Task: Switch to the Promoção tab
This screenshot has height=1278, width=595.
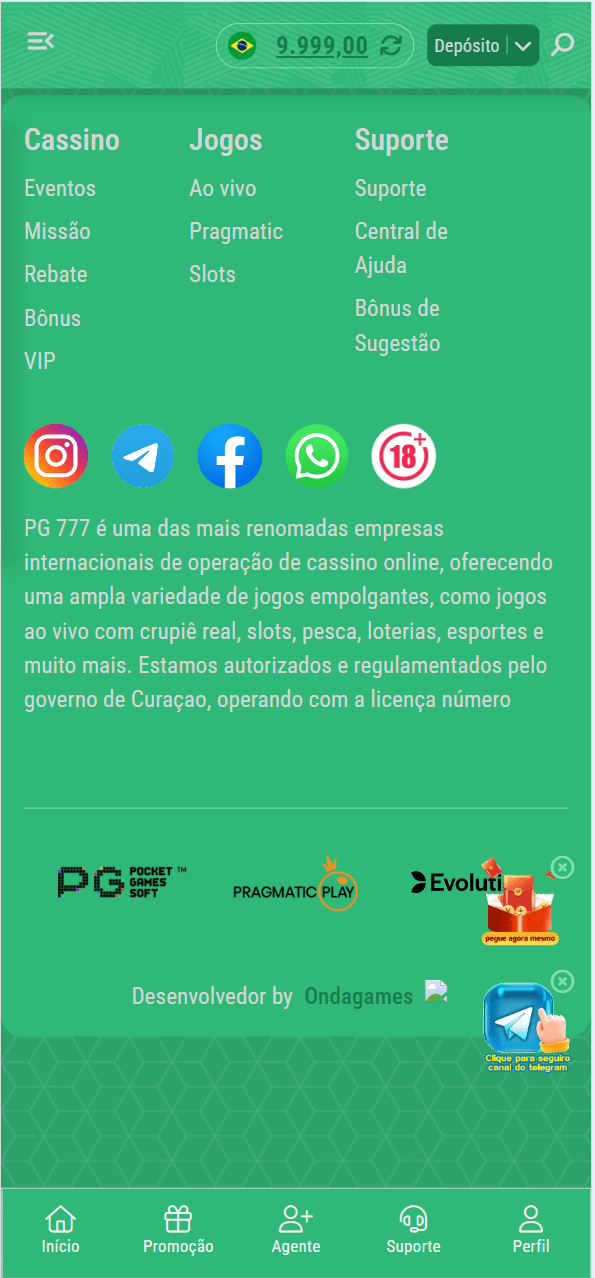Action: (x=178, y=1230)
